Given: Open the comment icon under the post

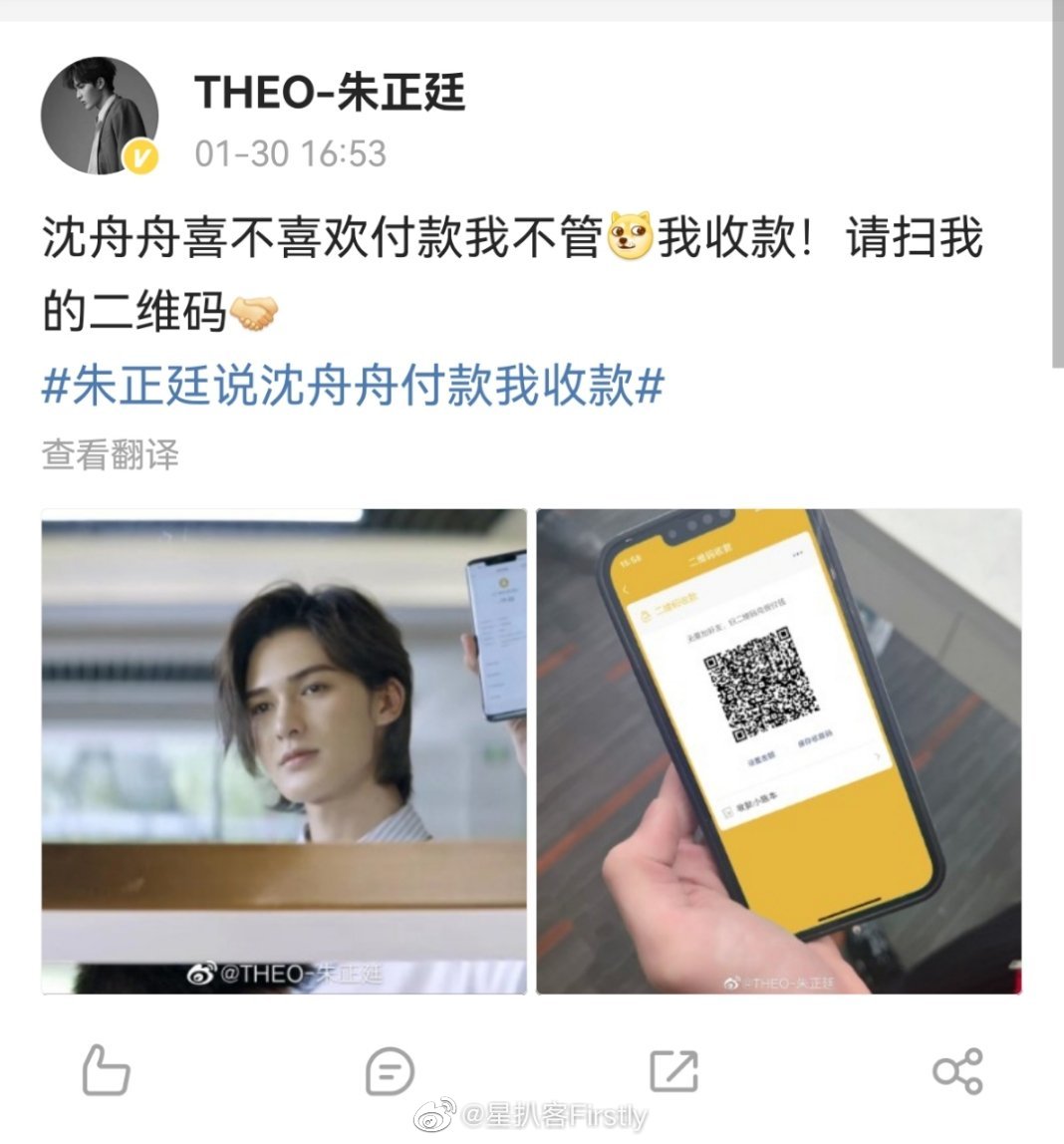Looking at the screenshot, I should point(390,1071).
